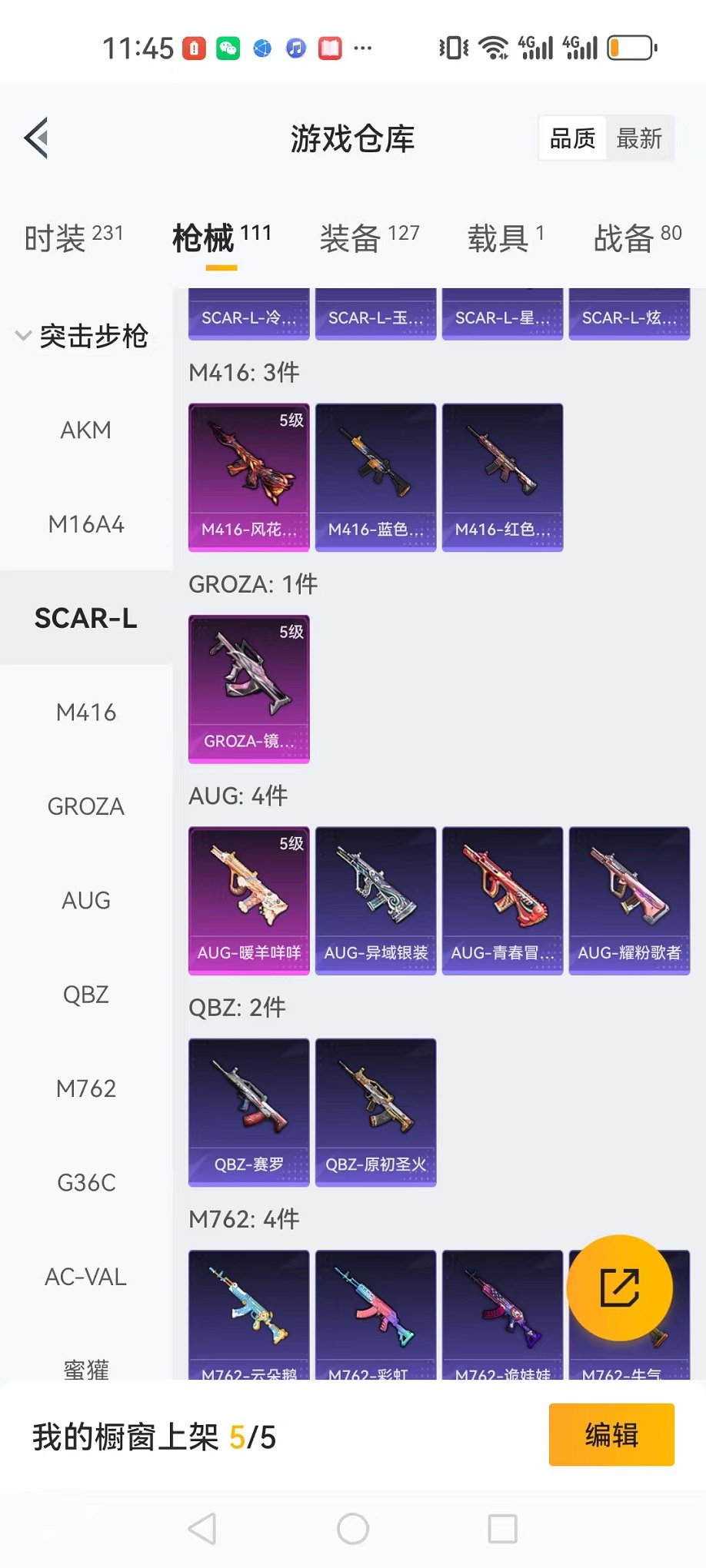This screenshot has height=1568, width=706.
Task: Open the GROZA-镜 skin card
Action: coord(248,688)
